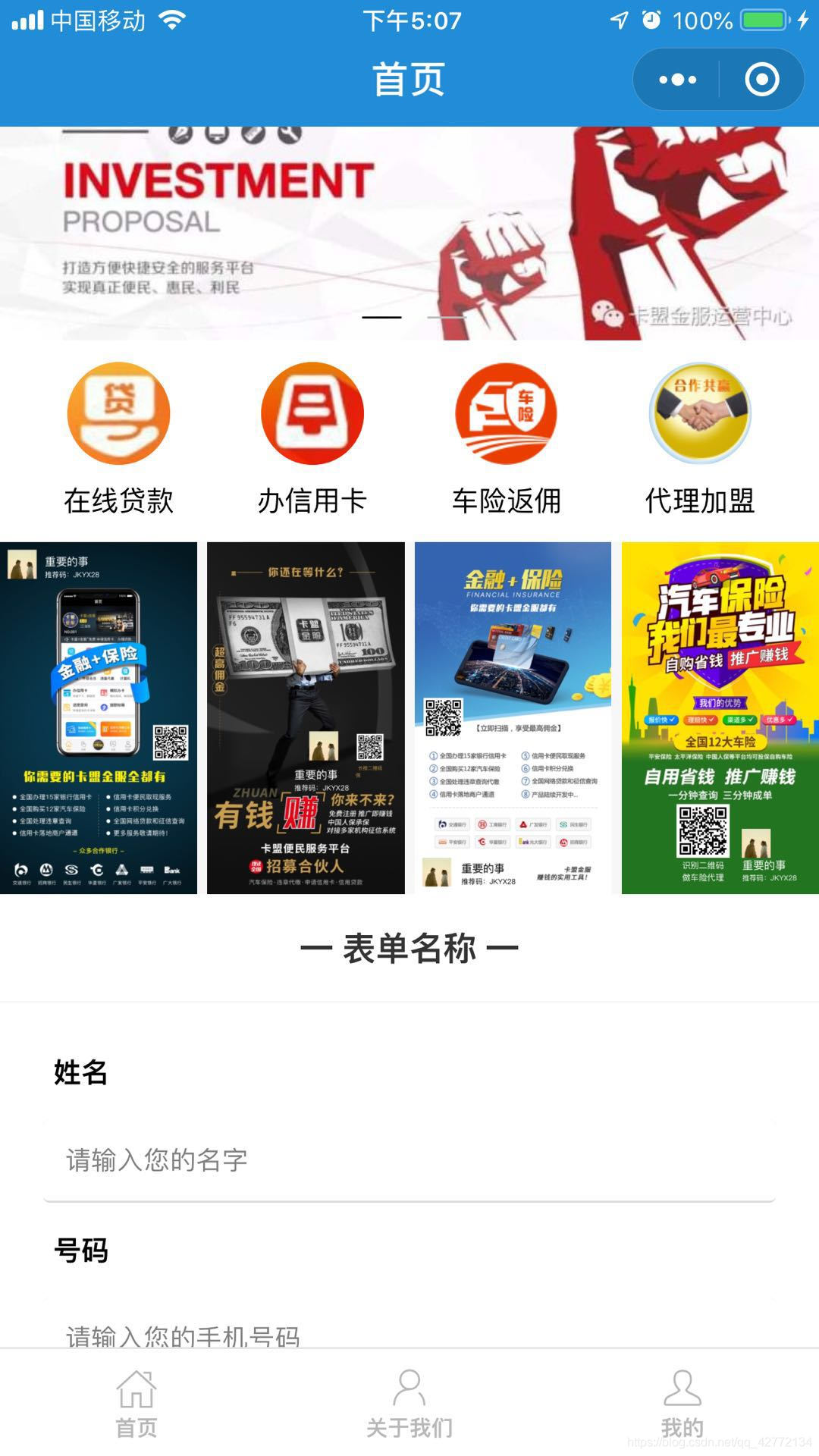Focus the 号码 phone number input field
Screen dimensions: 819x1456
[409, 1333]
